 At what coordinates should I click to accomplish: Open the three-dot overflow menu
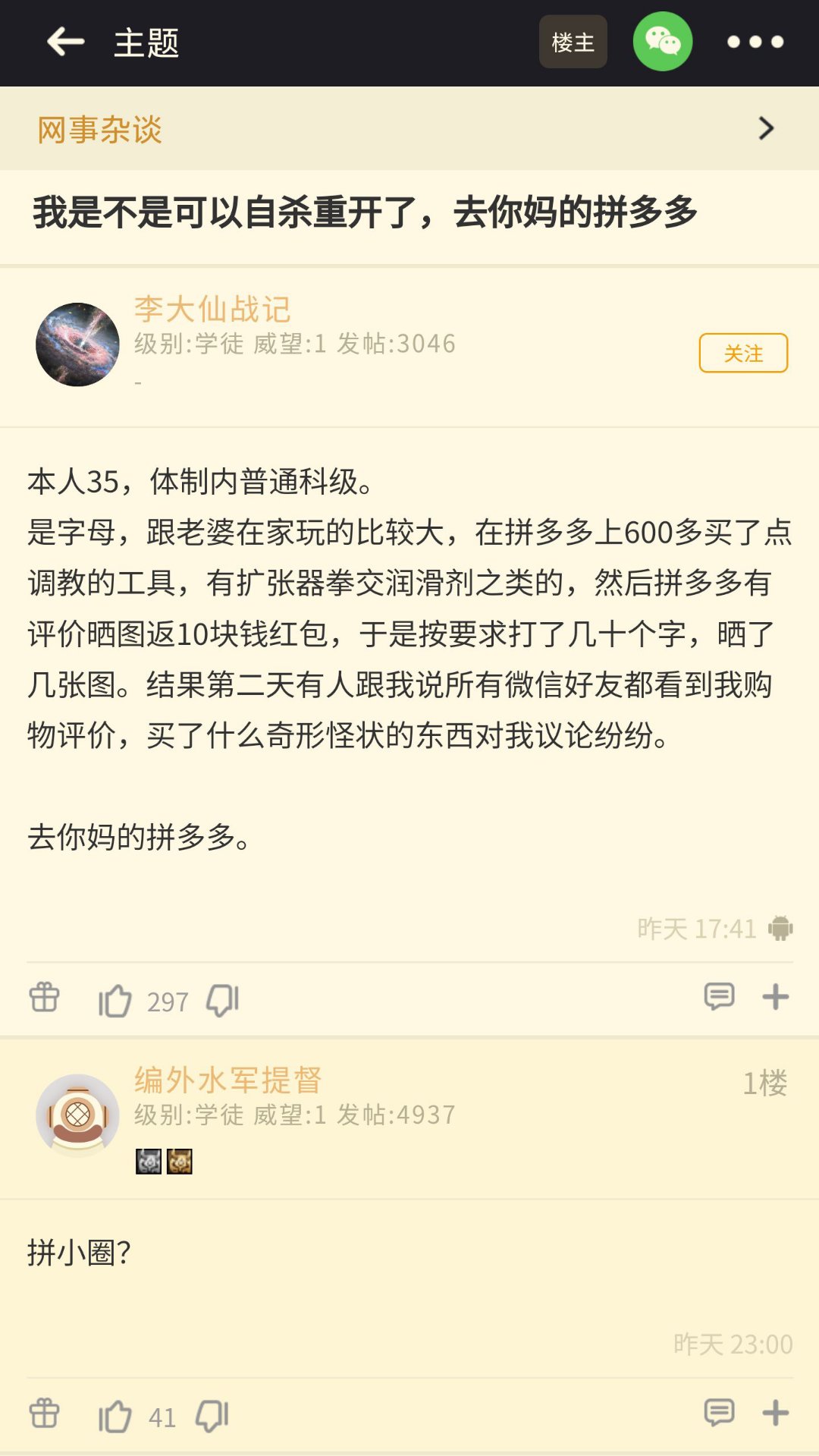[x=755, y=42]
